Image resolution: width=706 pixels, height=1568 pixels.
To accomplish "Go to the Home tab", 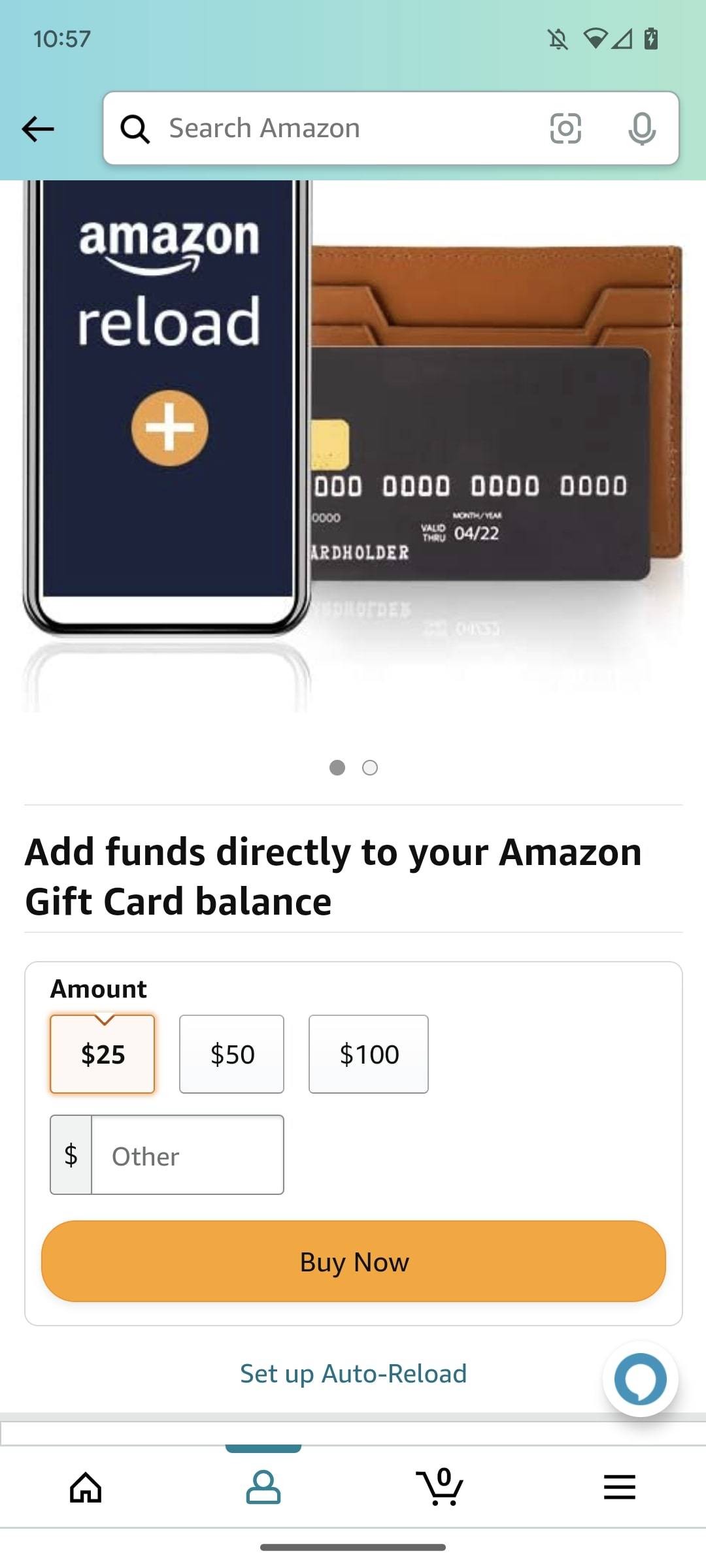I will [86, 1488].
